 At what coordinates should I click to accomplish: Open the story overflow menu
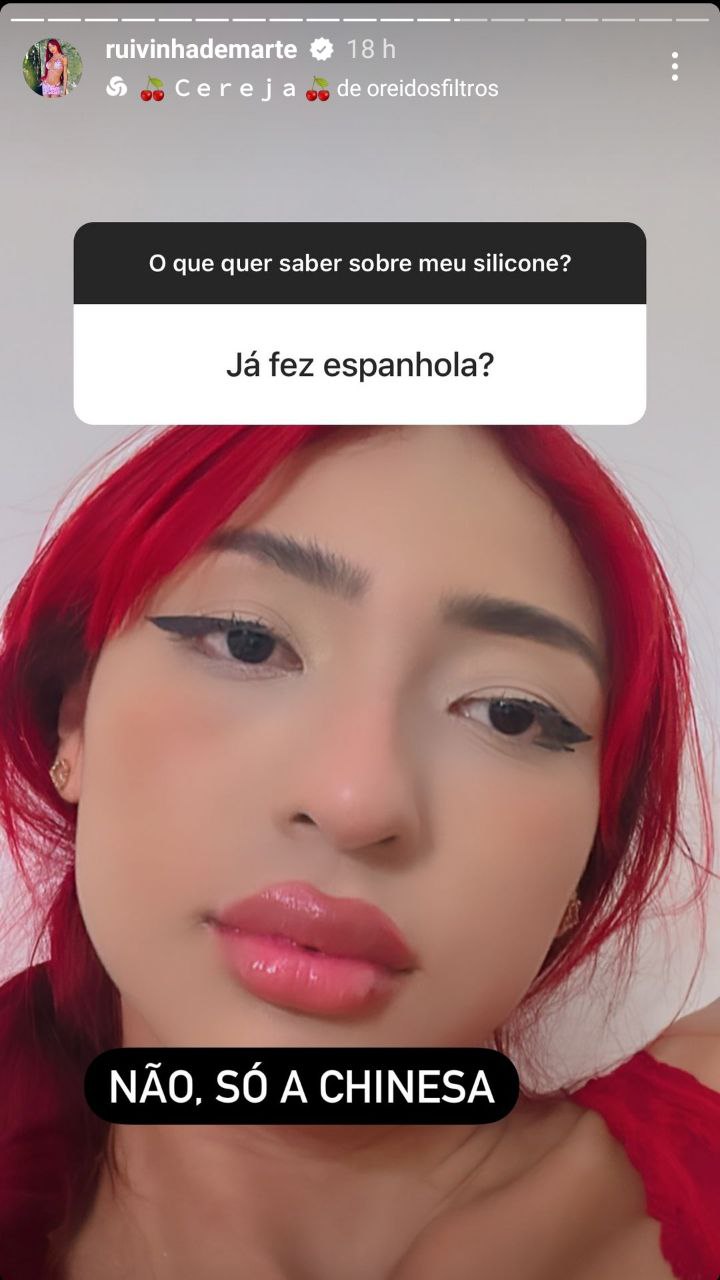coord(675,67)
